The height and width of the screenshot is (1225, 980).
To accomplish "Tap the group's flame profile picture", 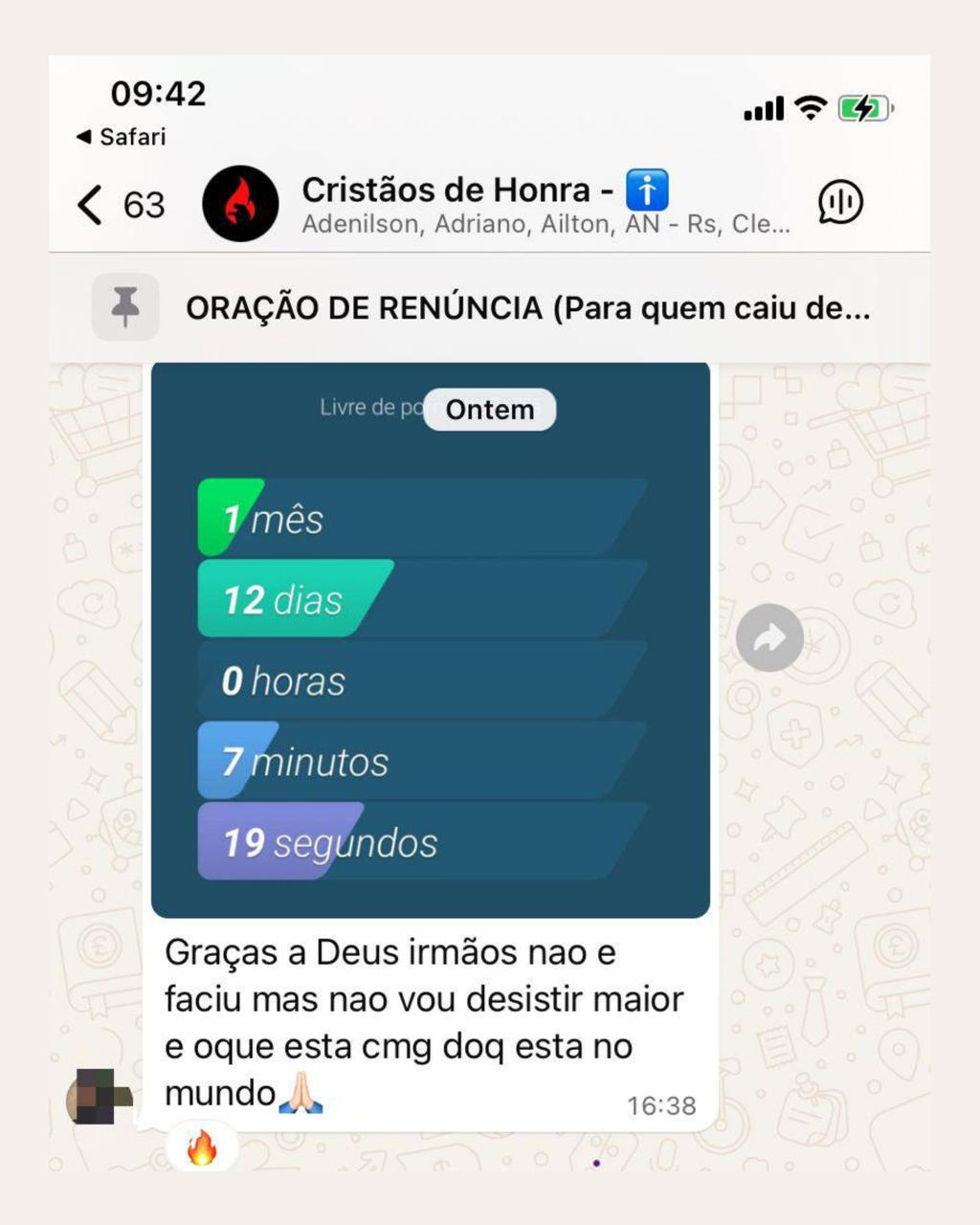I will (x=240, y=204).
